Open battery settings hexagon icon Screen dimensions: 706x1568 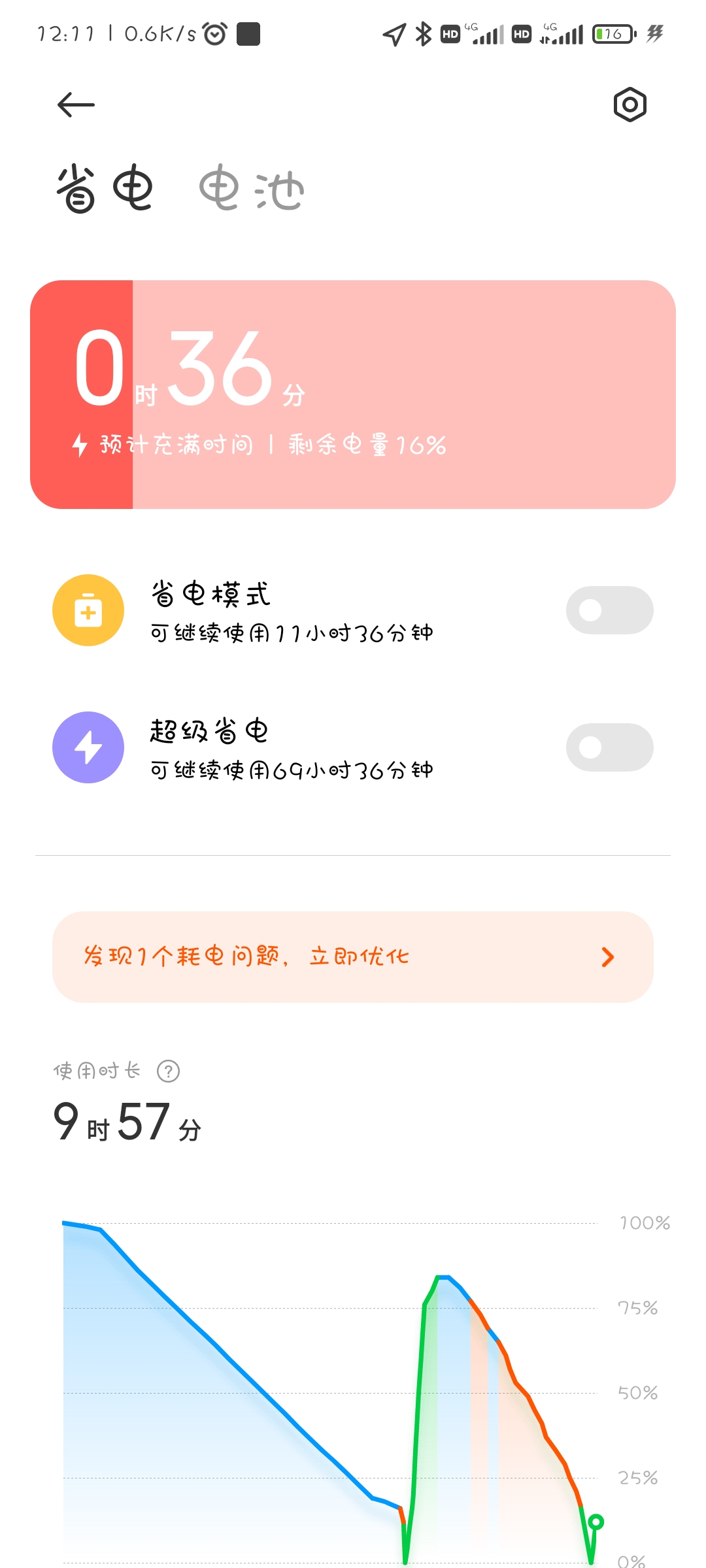click(x=630, y=105)
